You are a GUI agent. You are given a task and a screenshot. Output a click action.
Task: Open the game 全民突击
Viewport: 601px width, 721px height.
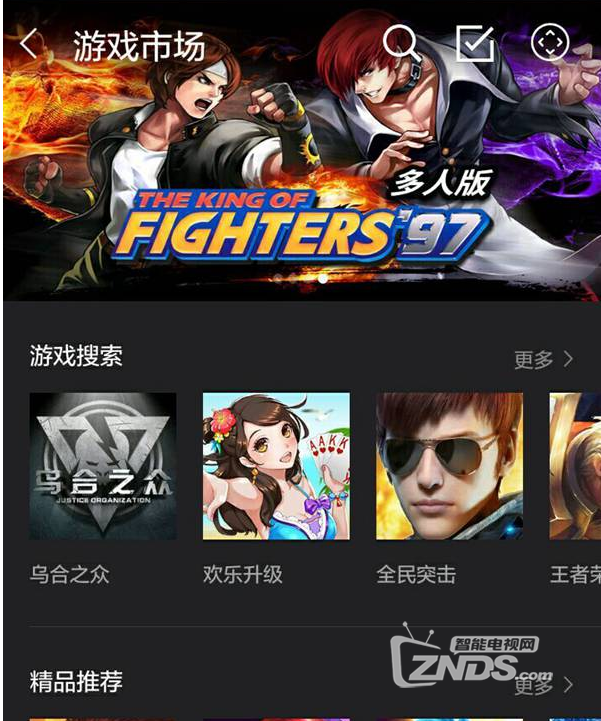pyautogui.click(x=449, y=466)
